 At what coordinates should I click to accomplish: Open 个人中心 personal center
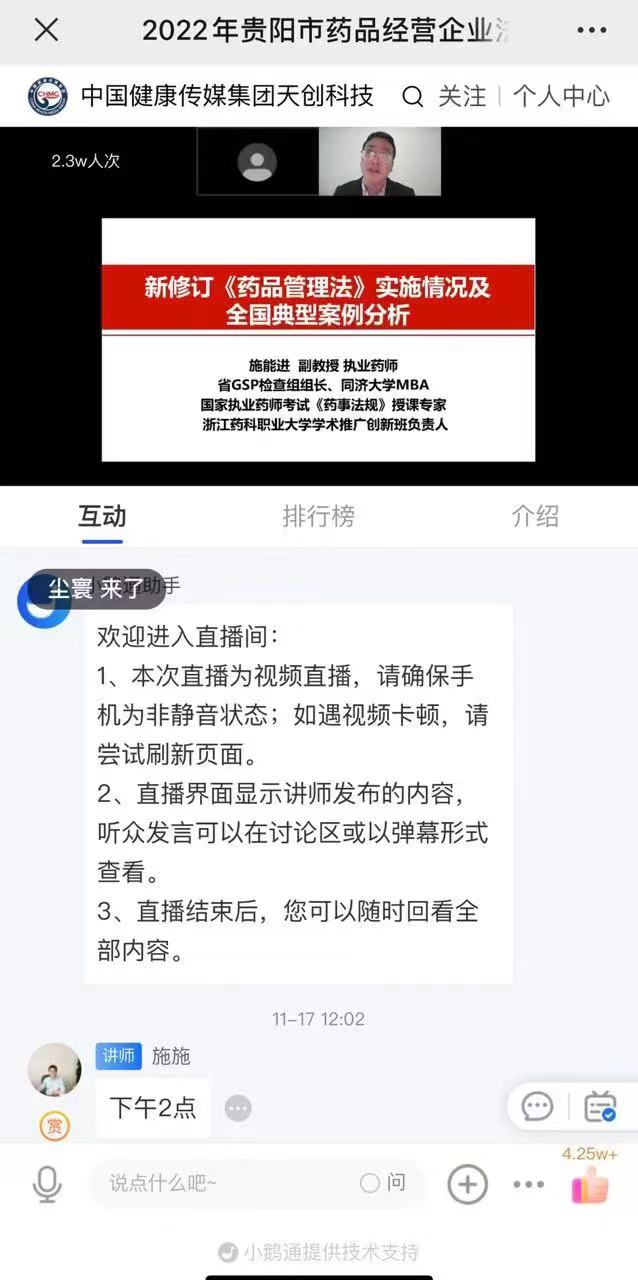click(561, 97)
